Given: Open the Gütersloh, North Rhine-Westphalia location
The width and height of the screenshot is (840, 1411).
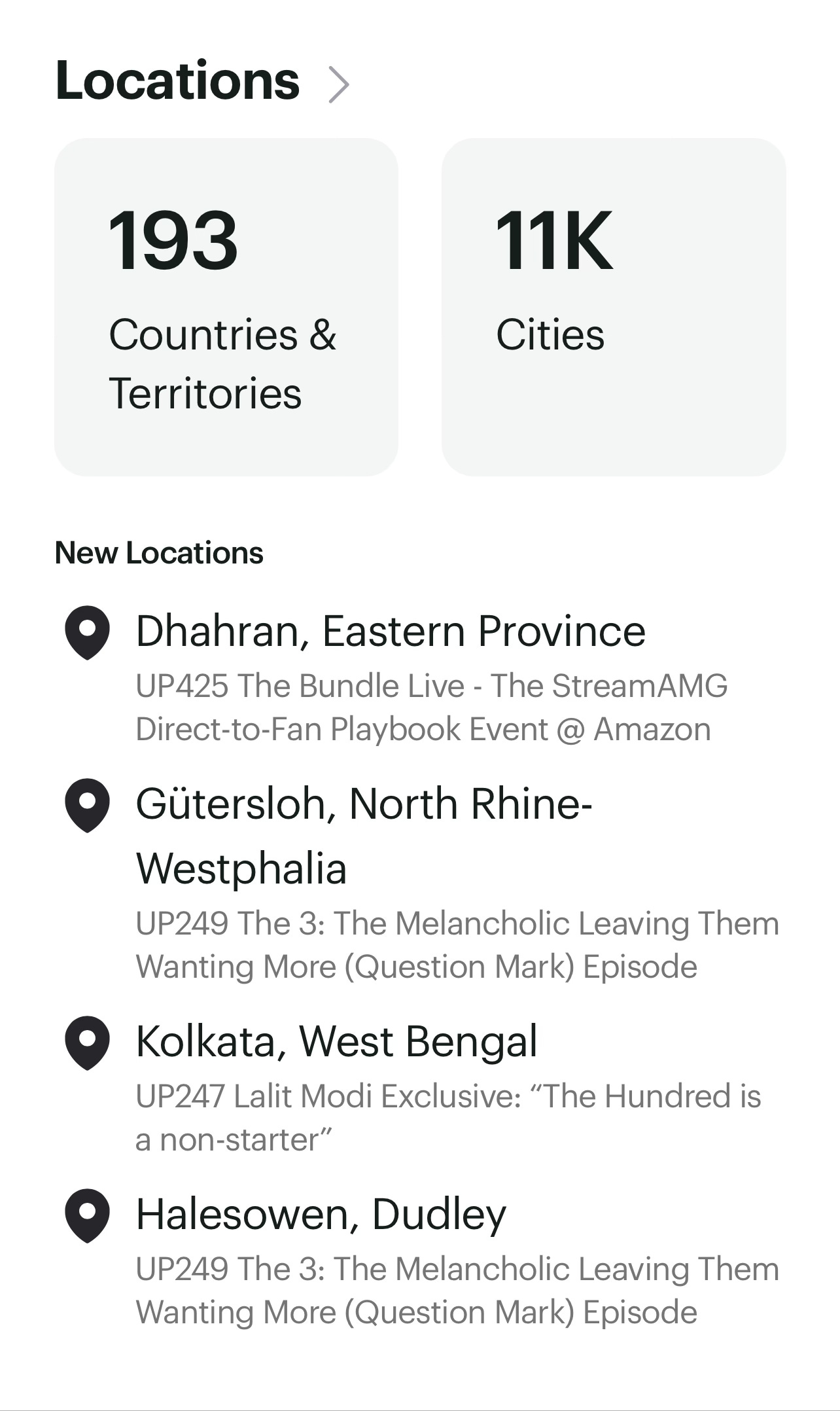Looking at the screenshot, I should tap(420, 882).
